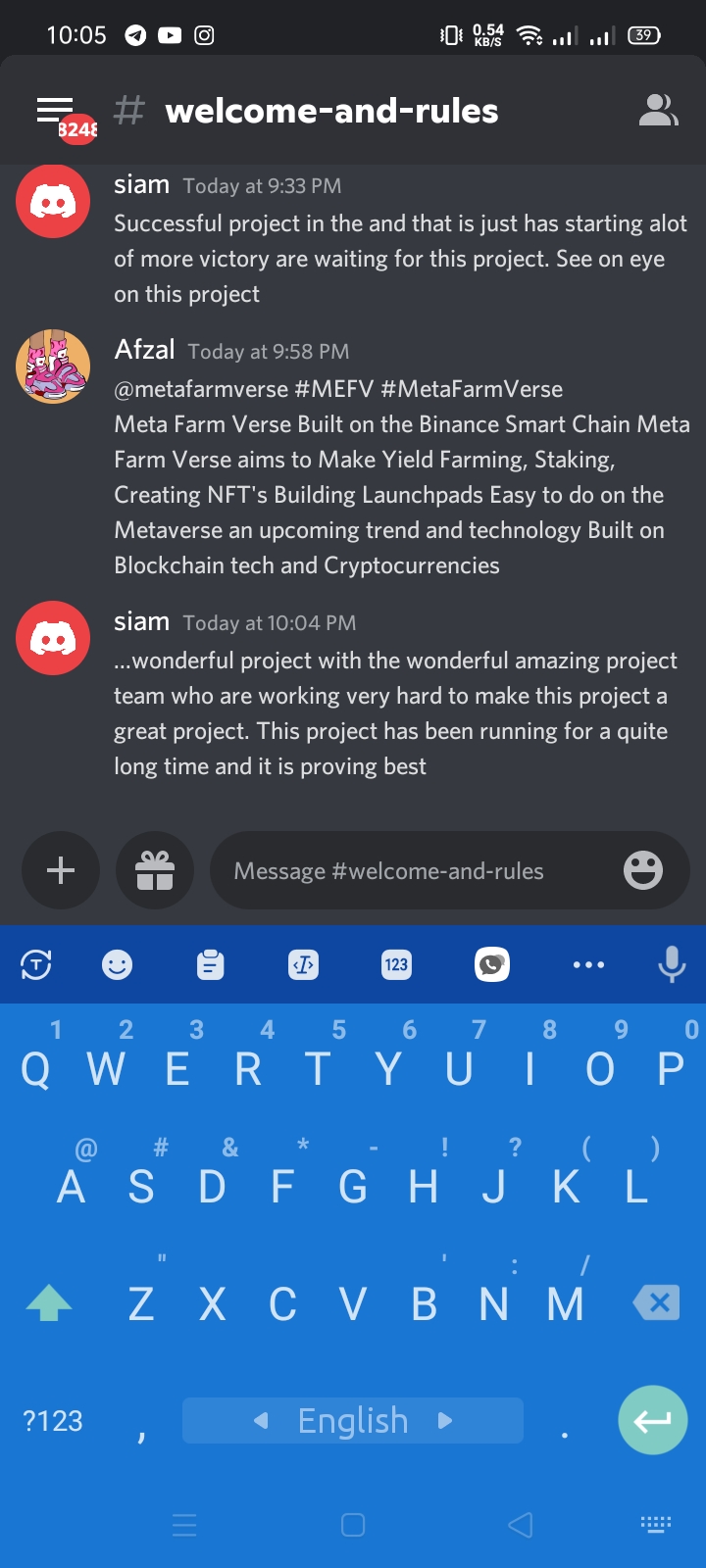Focus the Message #welcome-and-rules field
Viewport: 706px width, 1568px height.
(412, 871)
